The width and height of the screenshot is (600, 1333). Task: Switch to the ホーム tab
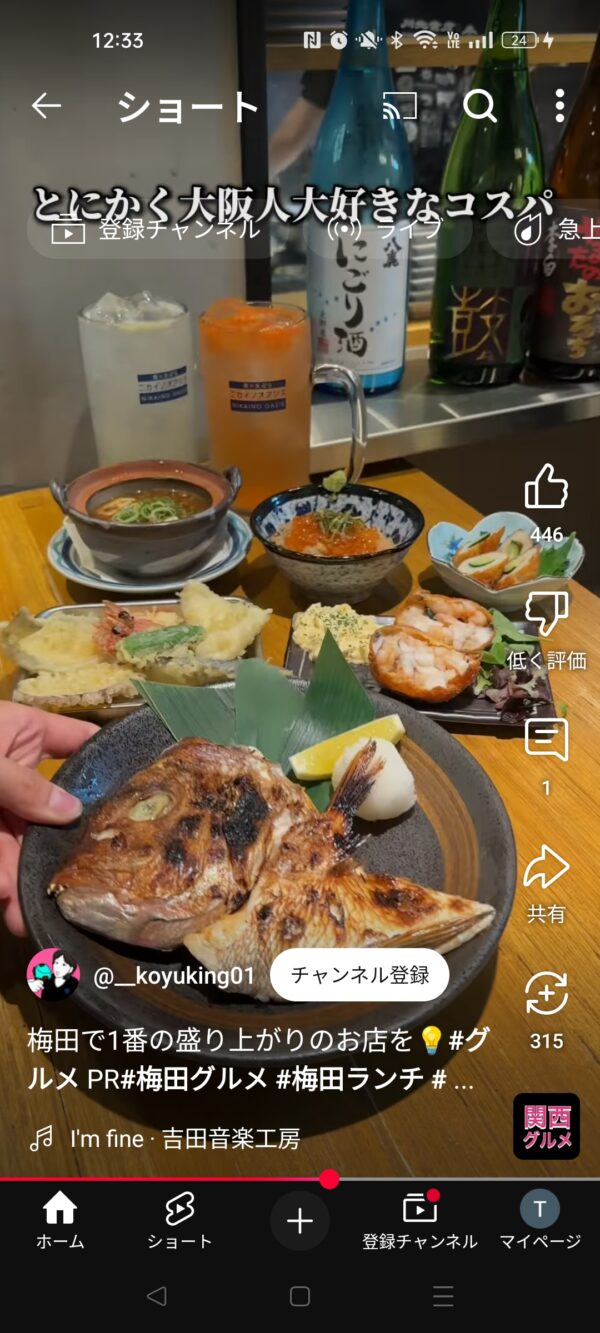tap(60, 1221)
